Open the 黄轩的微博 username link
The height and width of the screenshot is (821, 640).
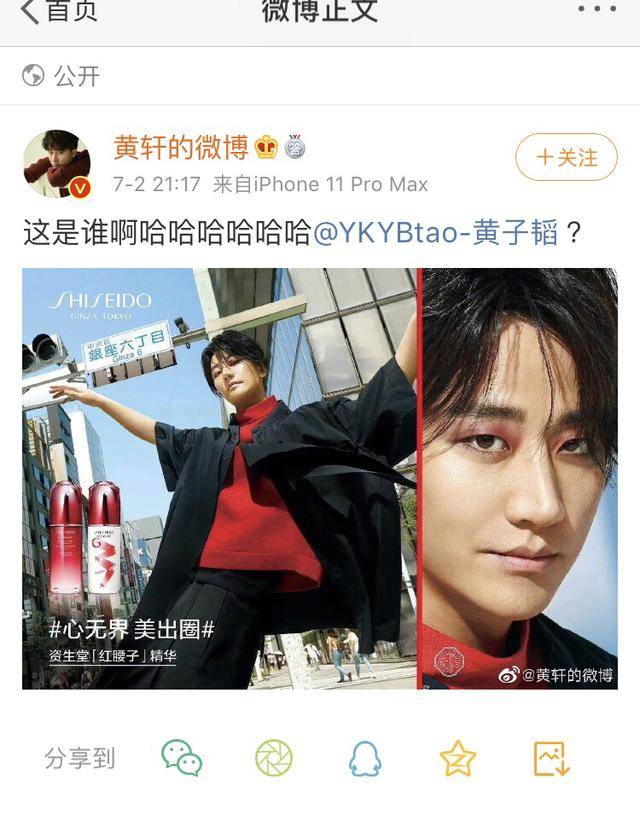(x=180, y=148)
